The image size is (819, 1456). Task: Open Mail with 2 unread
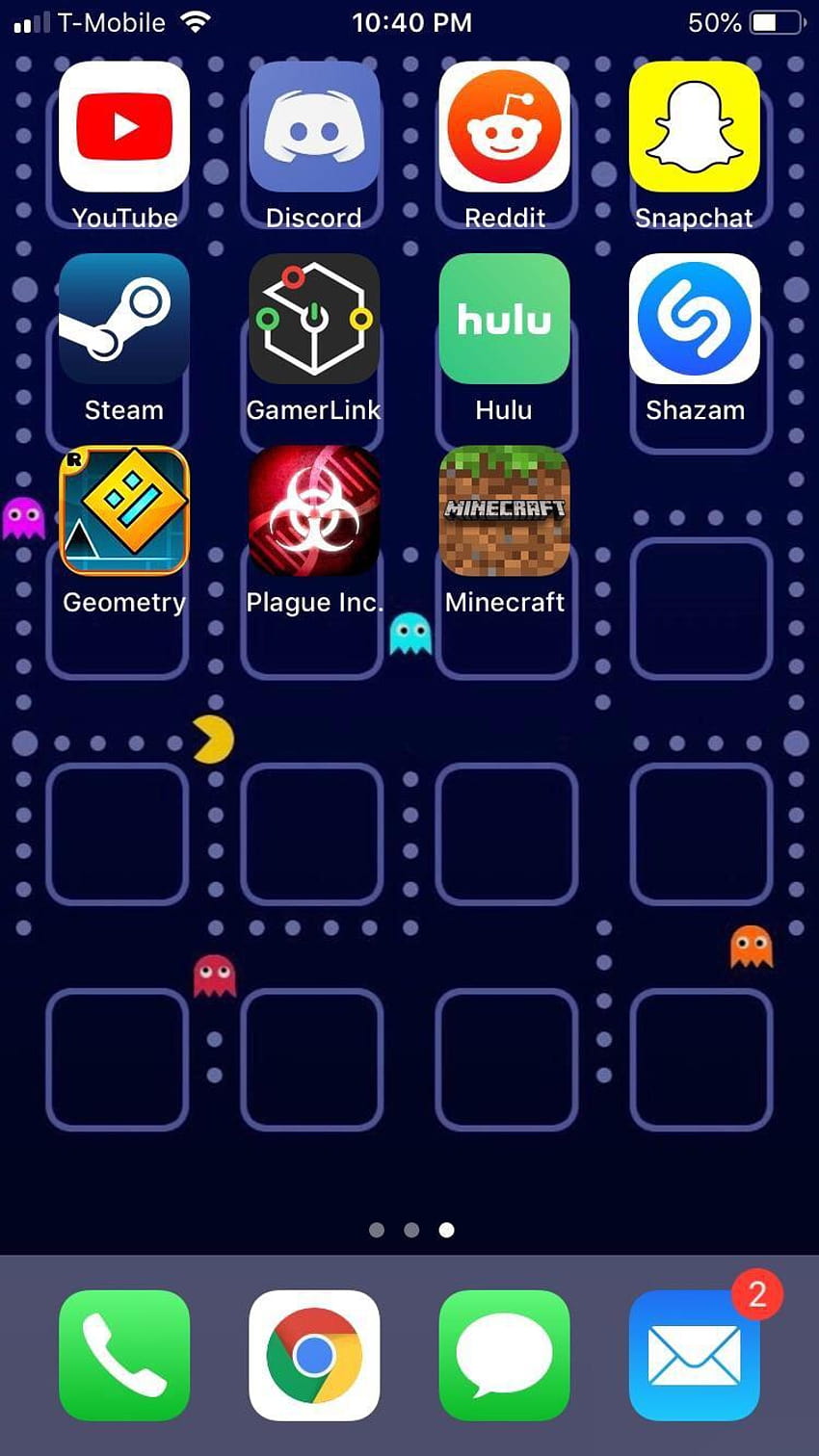pyautogui.click(x=695, y=1356)
